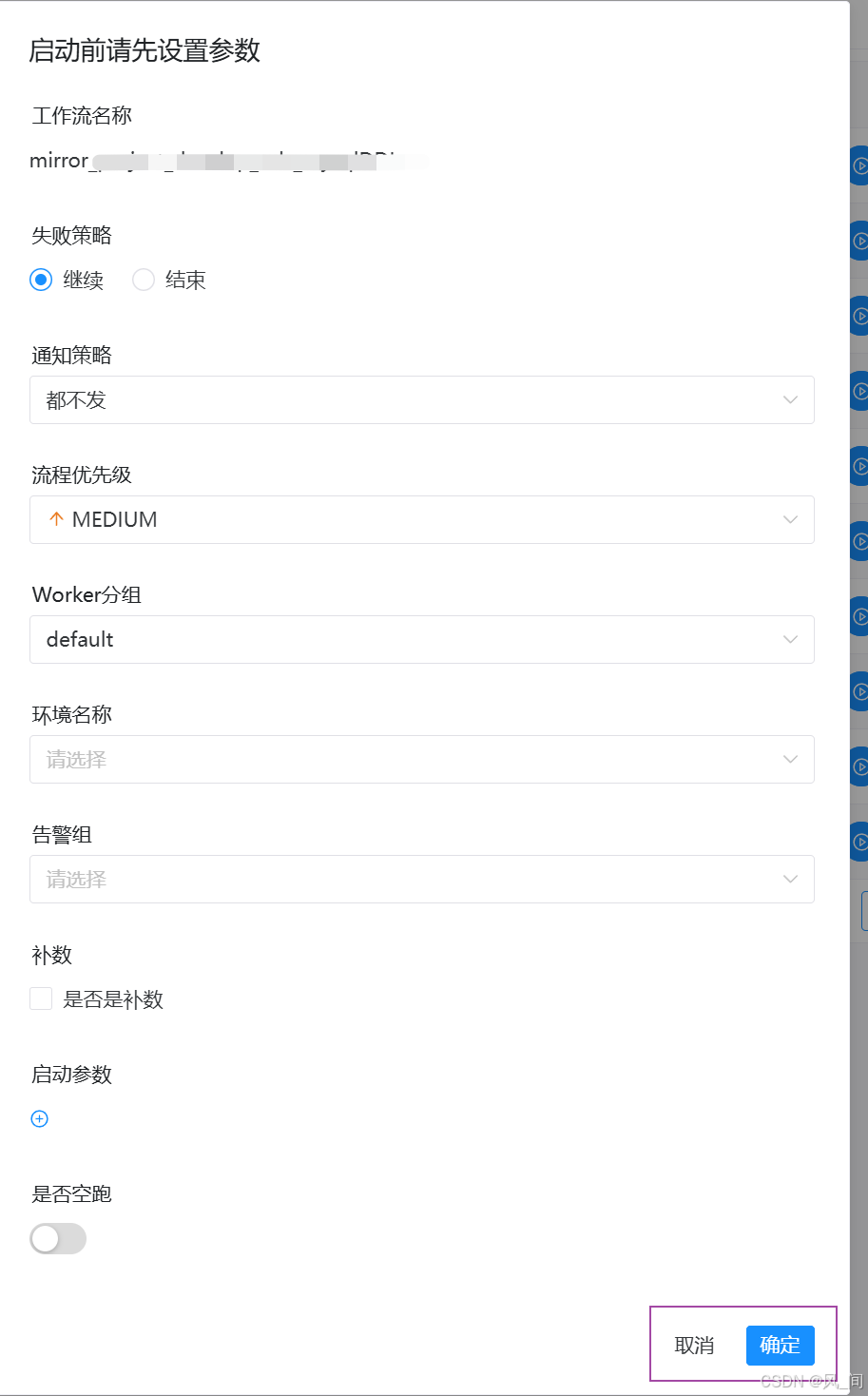Click the plus icon to add a startup parameter
The width and height of the screenshot is (868, 1396).
click(39, 1118)
